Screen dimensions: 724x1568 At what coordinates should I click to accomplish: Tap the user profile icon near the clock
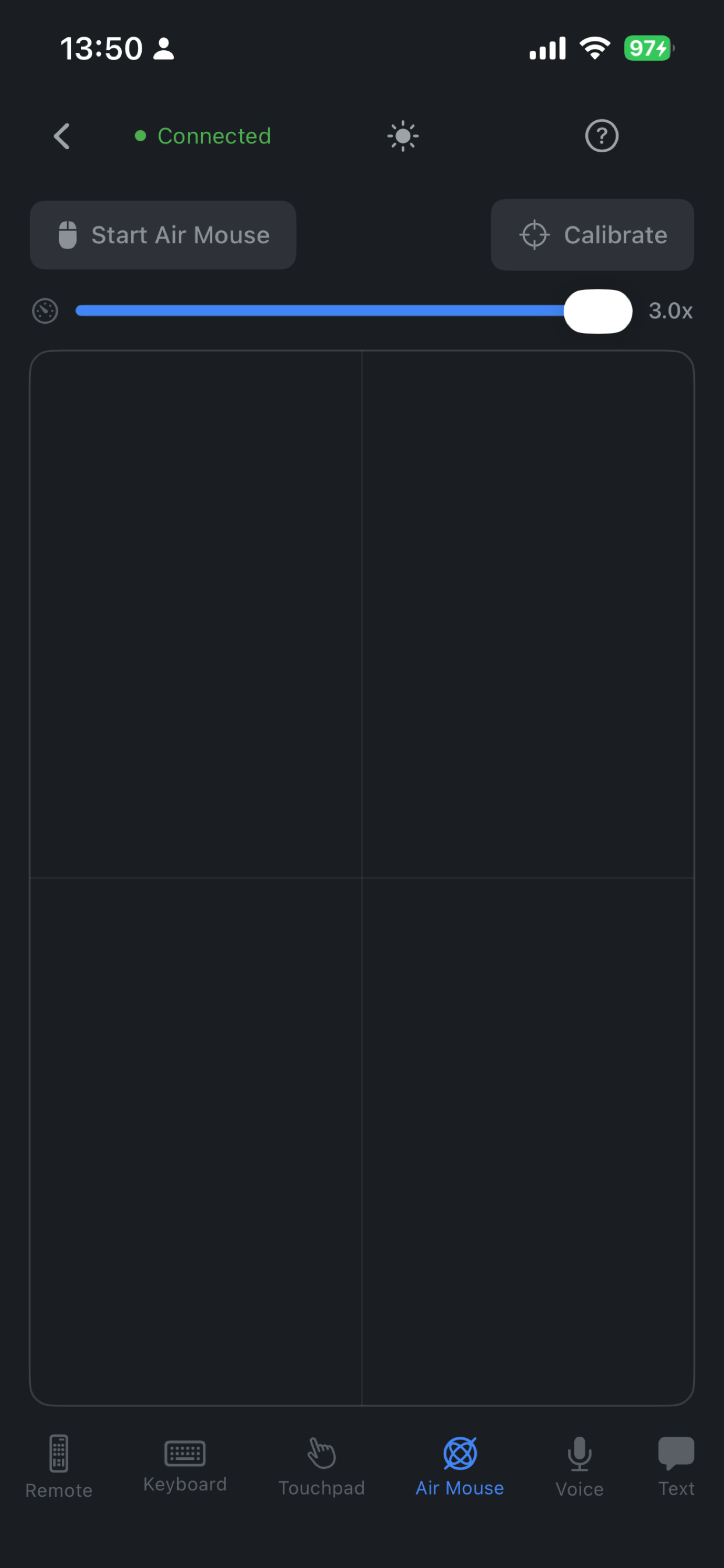coord(163,47)
